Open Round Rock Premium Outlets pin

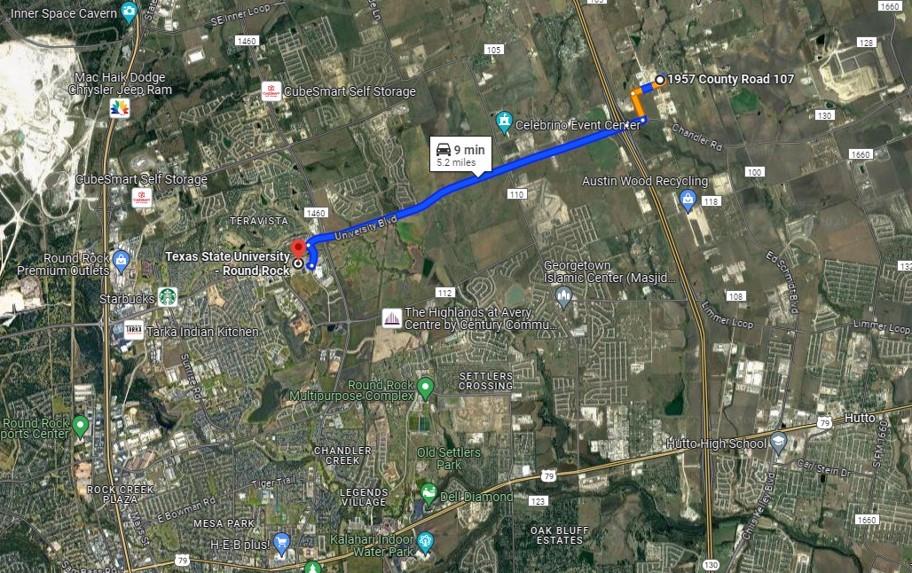pos(121,262)
